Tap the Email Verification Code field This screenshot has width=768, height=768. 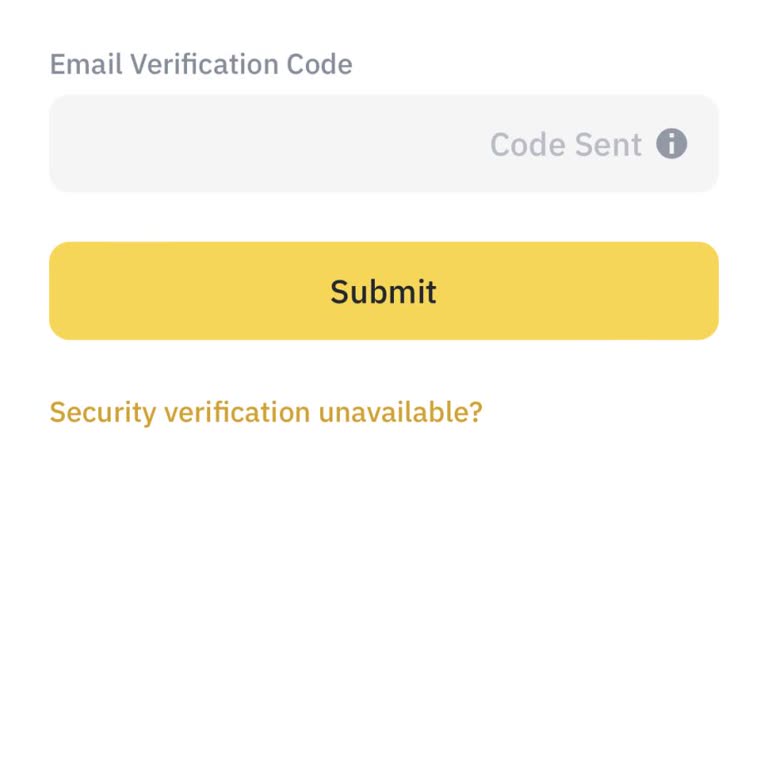pyautogui.click(x=260, y=144)
